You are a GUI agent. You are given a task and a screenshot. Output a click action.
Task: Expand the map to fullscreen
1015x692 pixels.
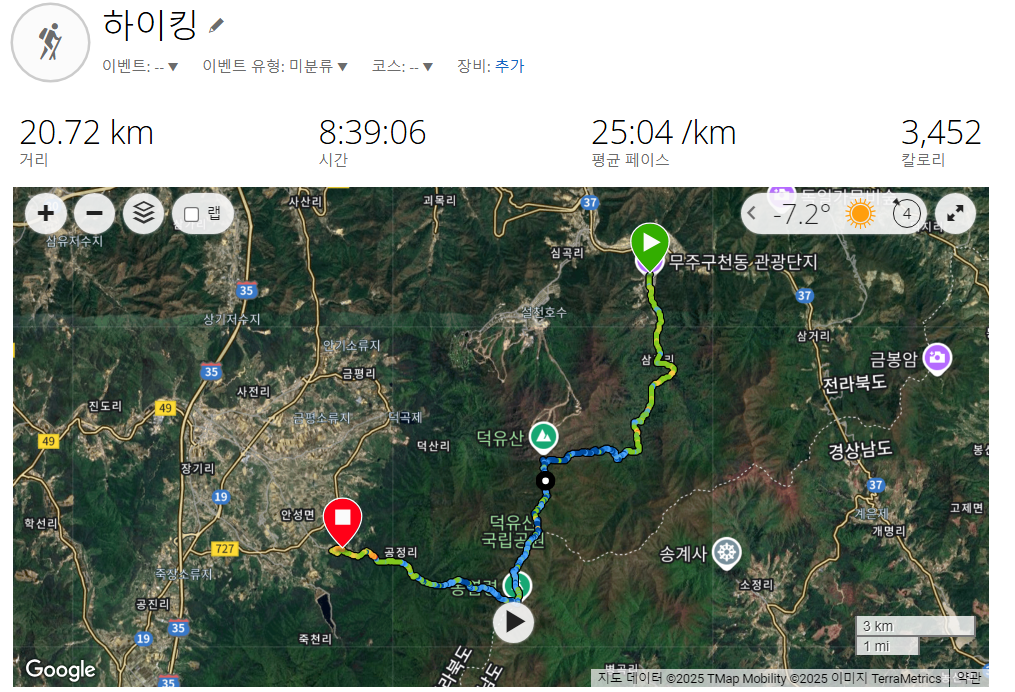pos(956,213)
